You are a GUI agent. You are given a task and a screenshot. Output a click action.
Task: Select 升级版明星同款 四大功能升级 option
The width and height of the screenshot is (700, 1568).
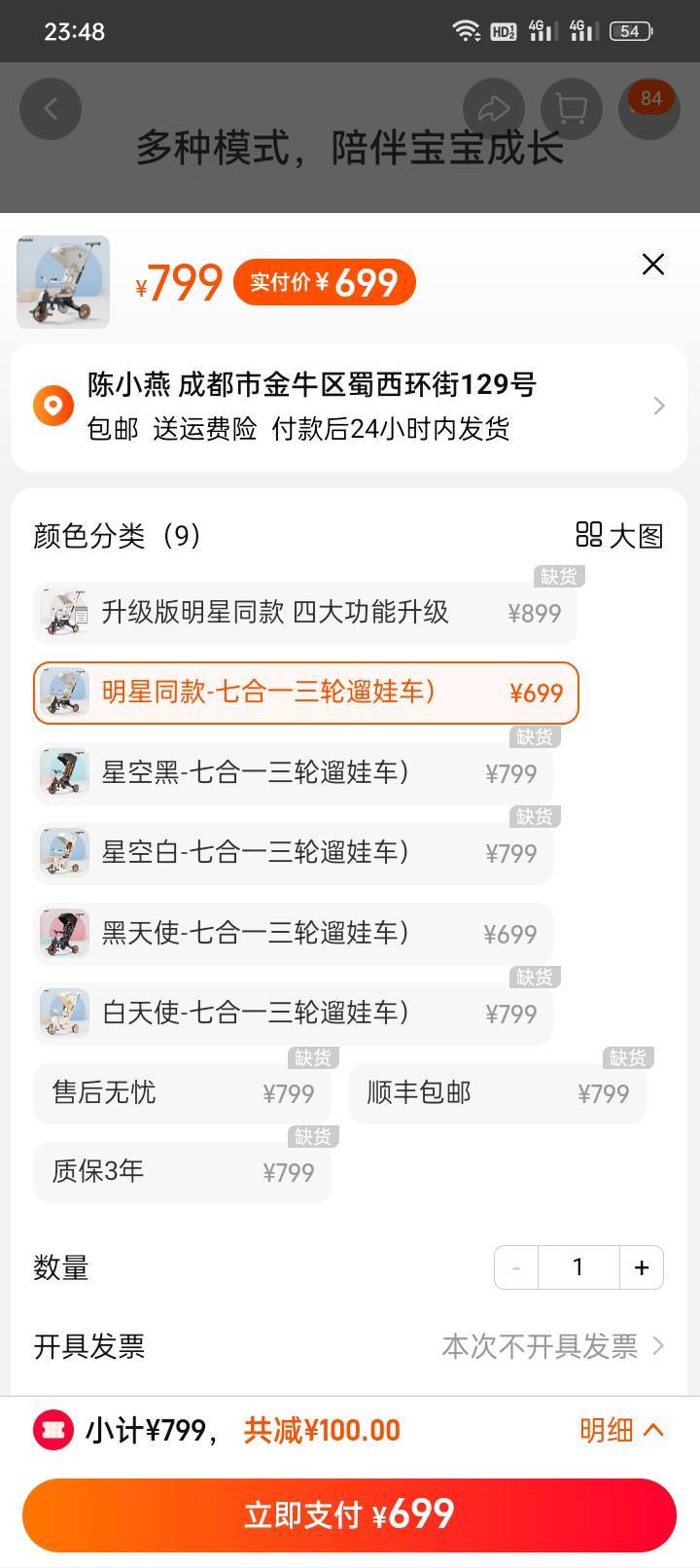click(x=305, y=613)
